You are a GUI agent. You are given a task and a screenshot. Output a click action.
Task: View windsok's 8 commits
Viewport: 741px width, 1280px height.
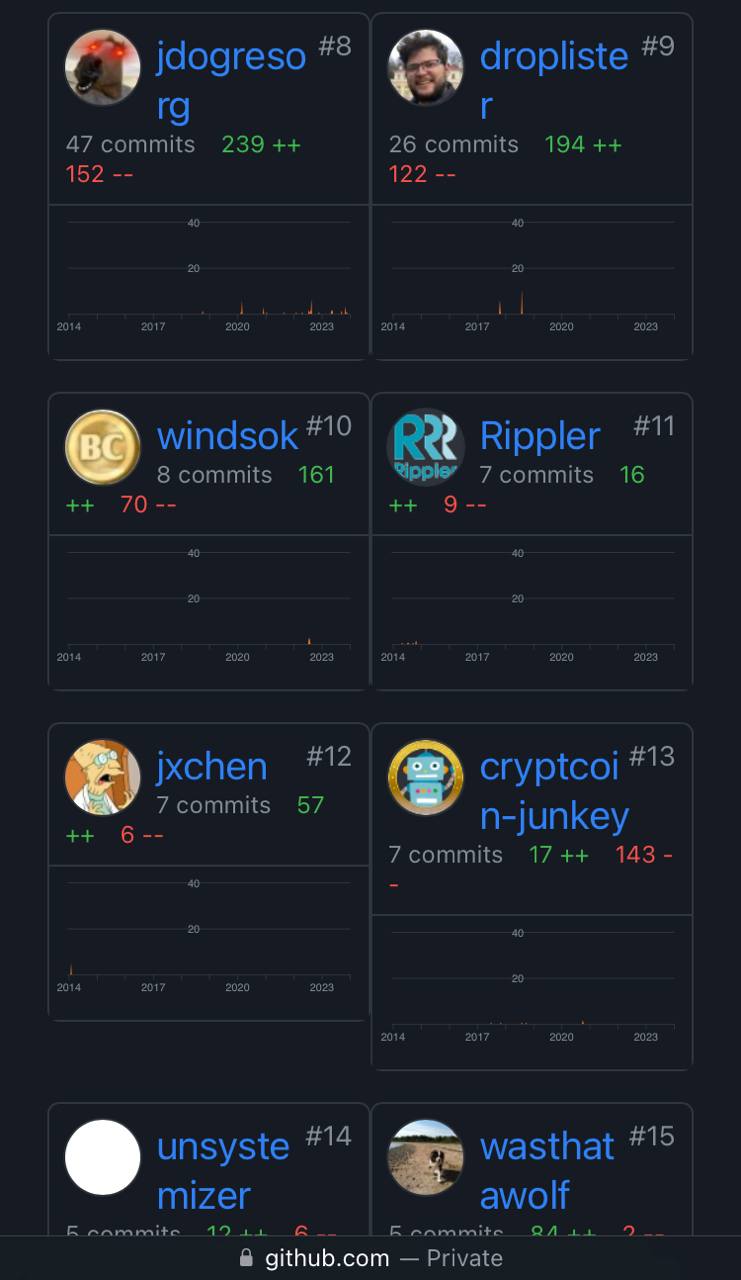pyautogui.click(x=214, y=474)
